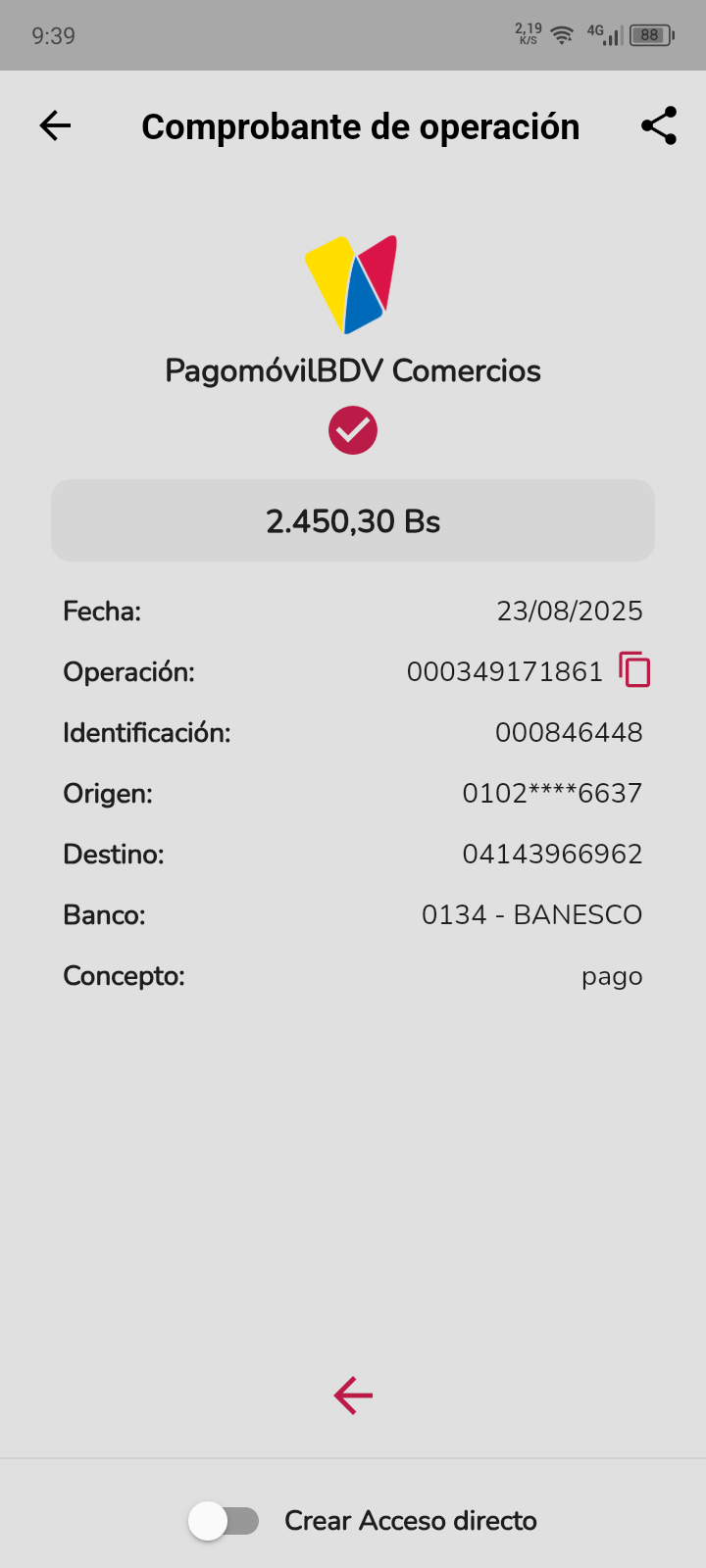Go back using the top-left arrow
The height and width of the screenshot is (1568, 706).
tap(56, 125)
